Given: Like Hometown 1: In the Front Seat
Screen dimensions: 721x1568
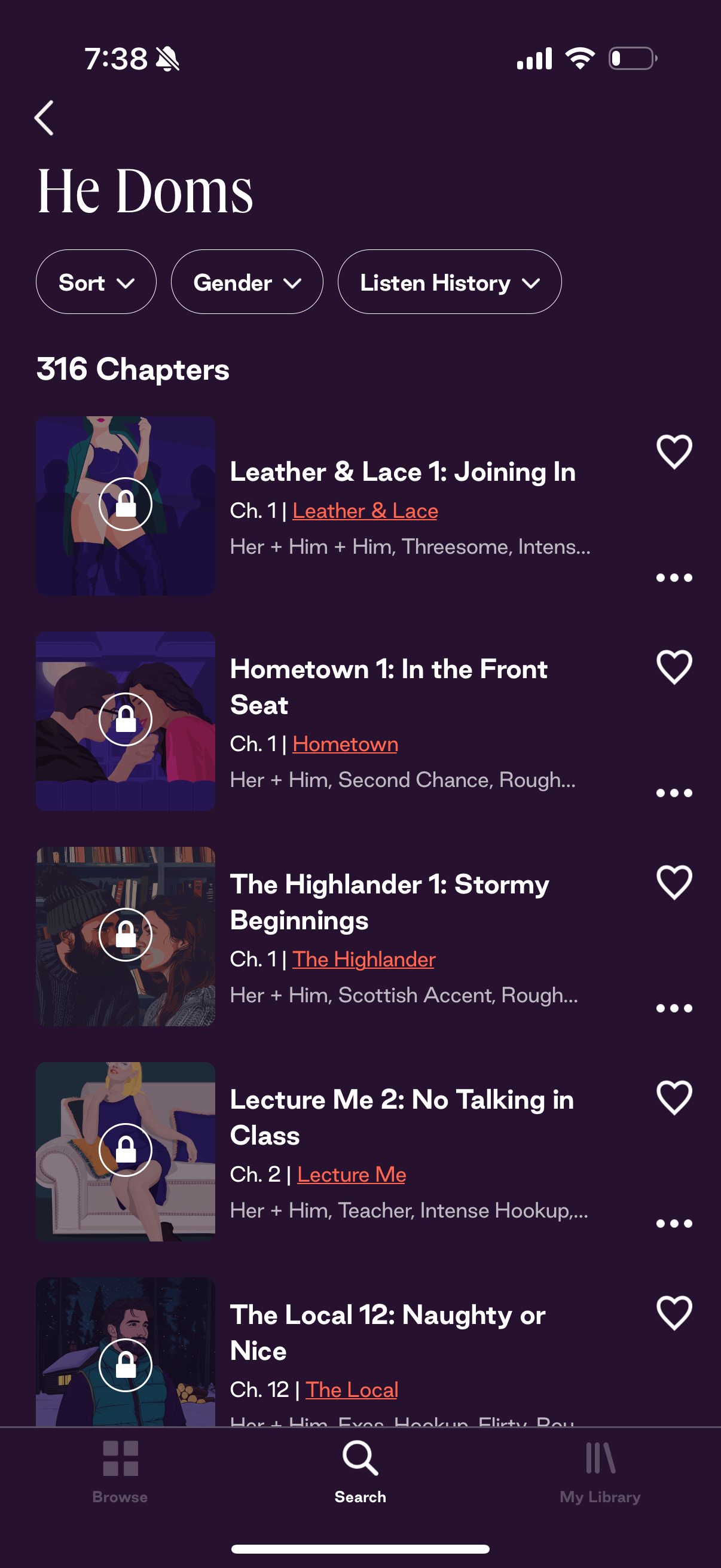Looking at the screenshot, I should click(x=674, y=667).
